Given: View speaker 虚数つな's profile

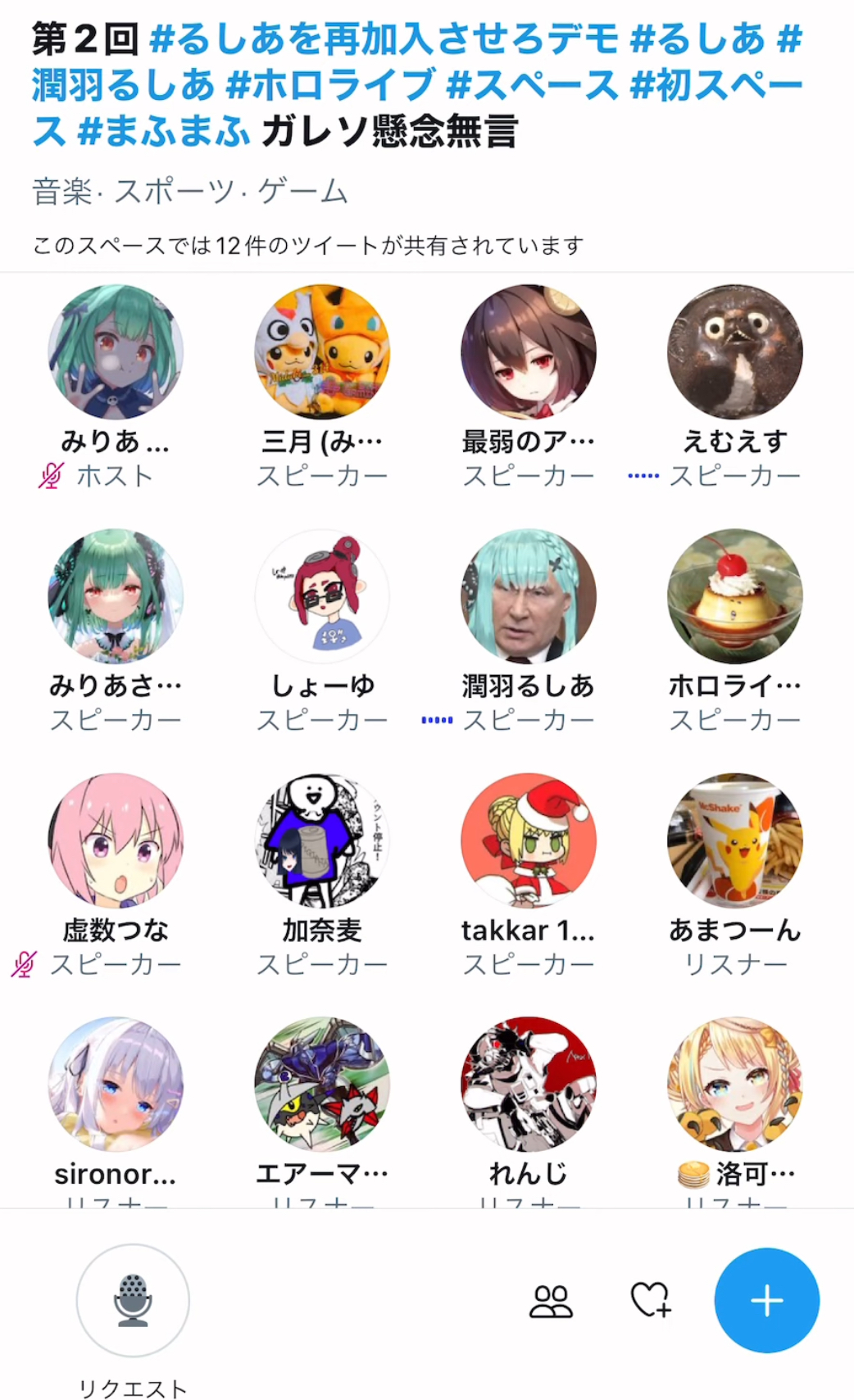Looking at the screenshot, I should (116, 840).
